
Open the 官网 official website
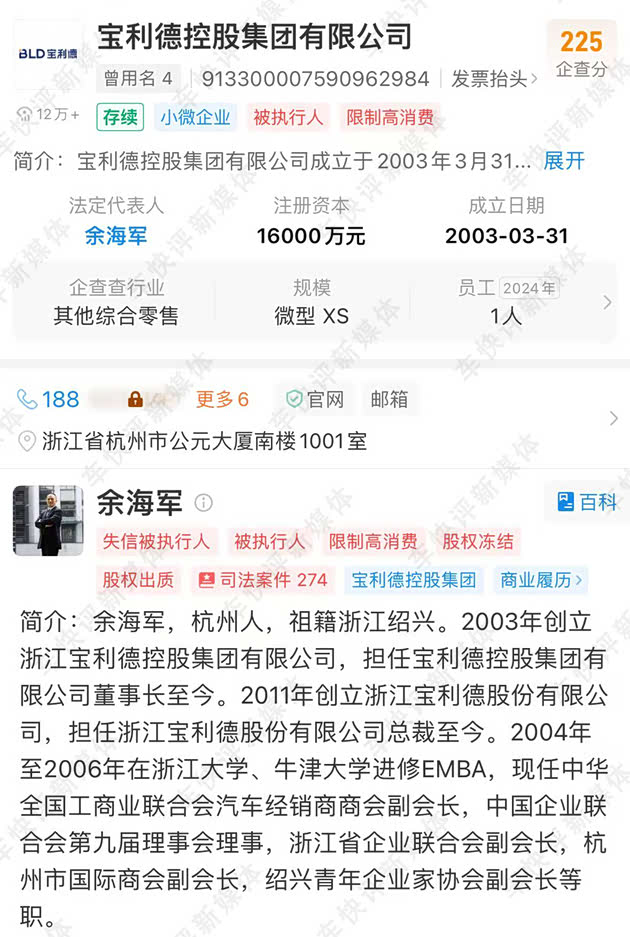point(315,399)
